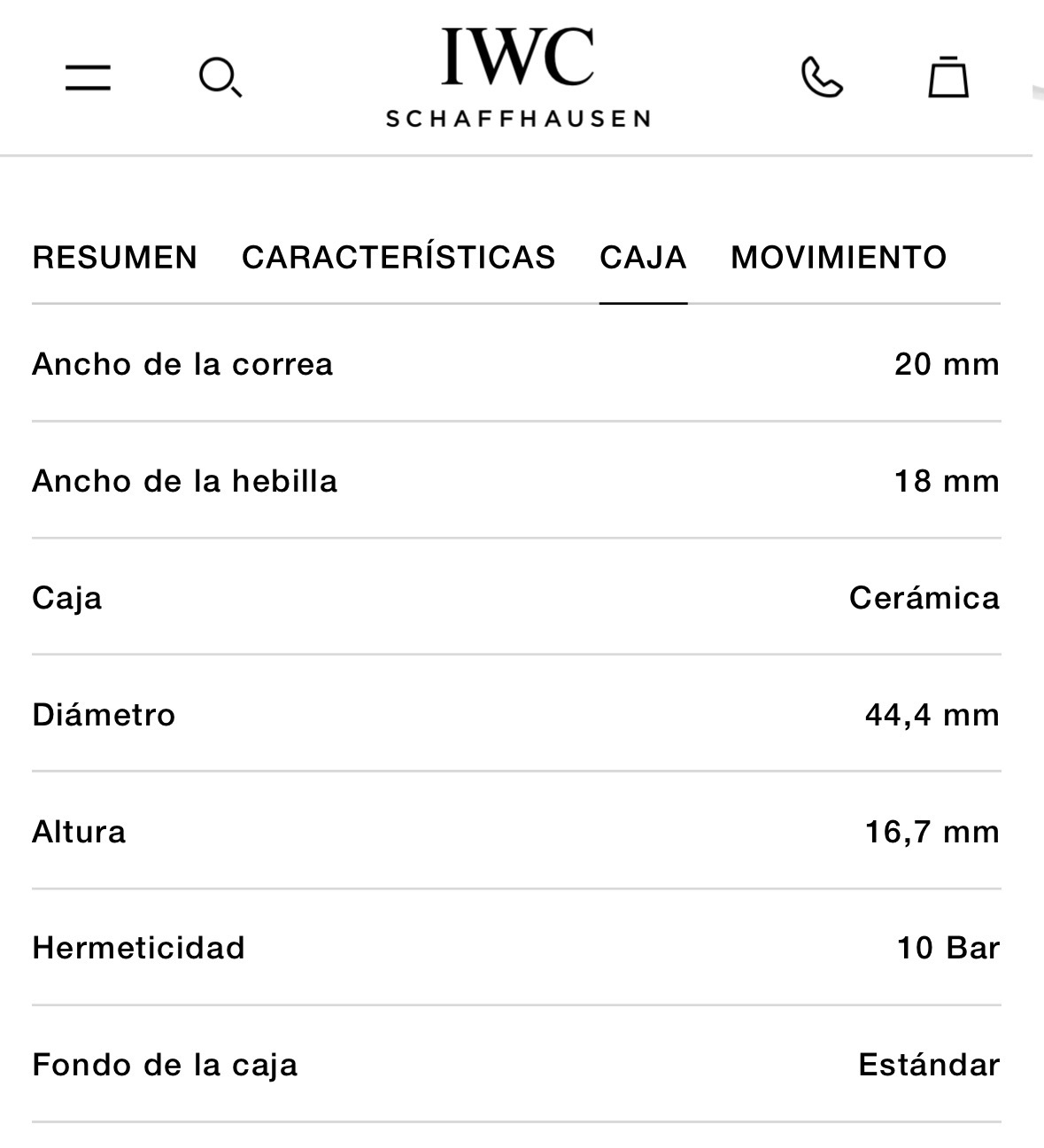Viewport: 1044px width, 1148px height.
Task: Open the hamburger menu
Action: pyautogui.click(x=88, y=77)
